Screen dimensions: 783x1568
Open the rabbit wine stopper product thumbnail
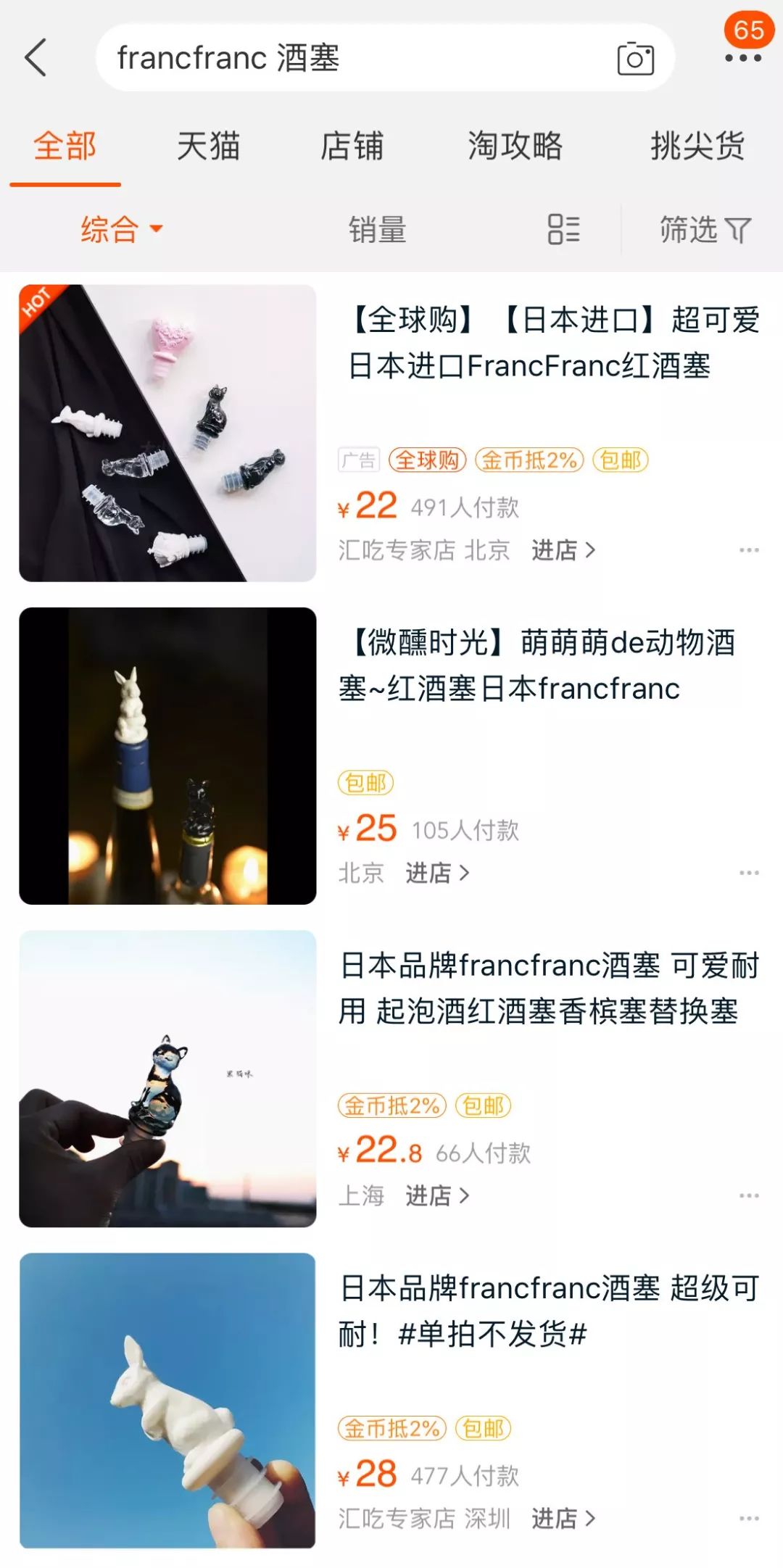[167, 1403]
